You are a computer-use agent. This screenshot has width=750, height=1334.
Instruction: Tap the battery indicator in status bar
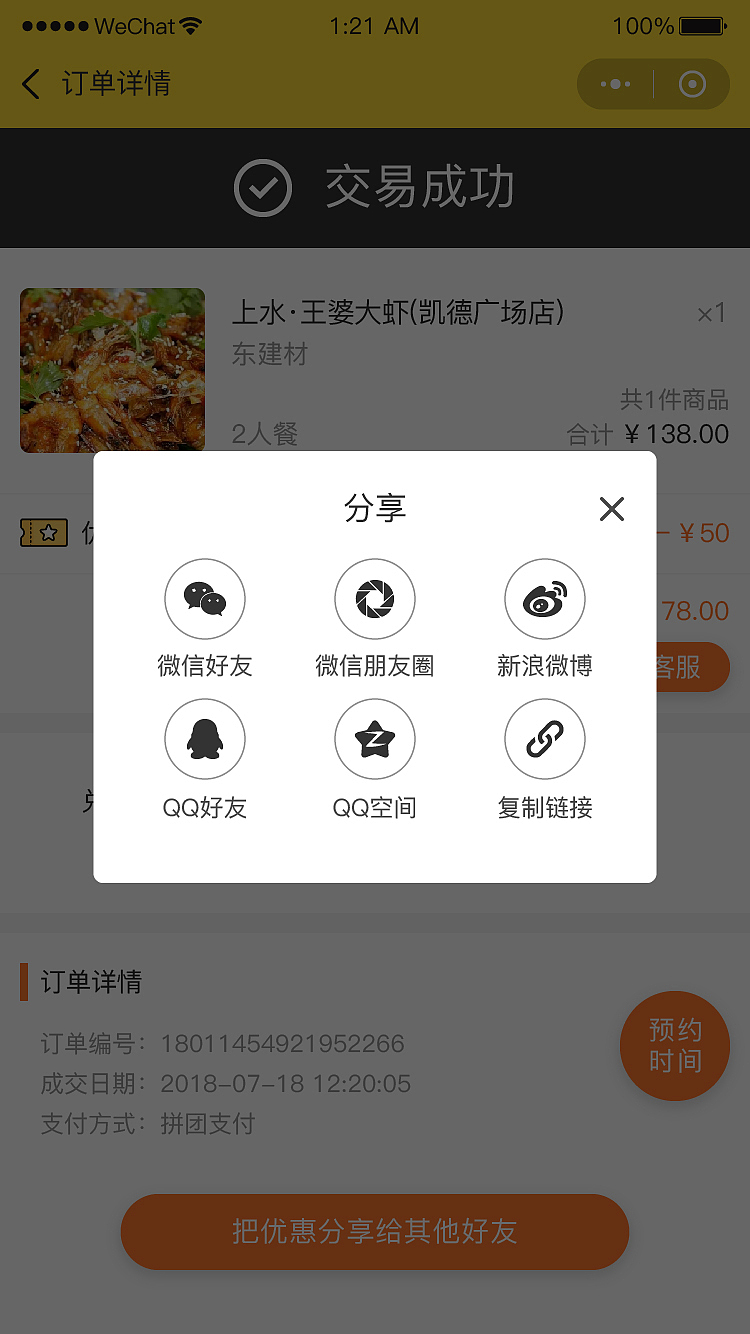tap(700, 26)
